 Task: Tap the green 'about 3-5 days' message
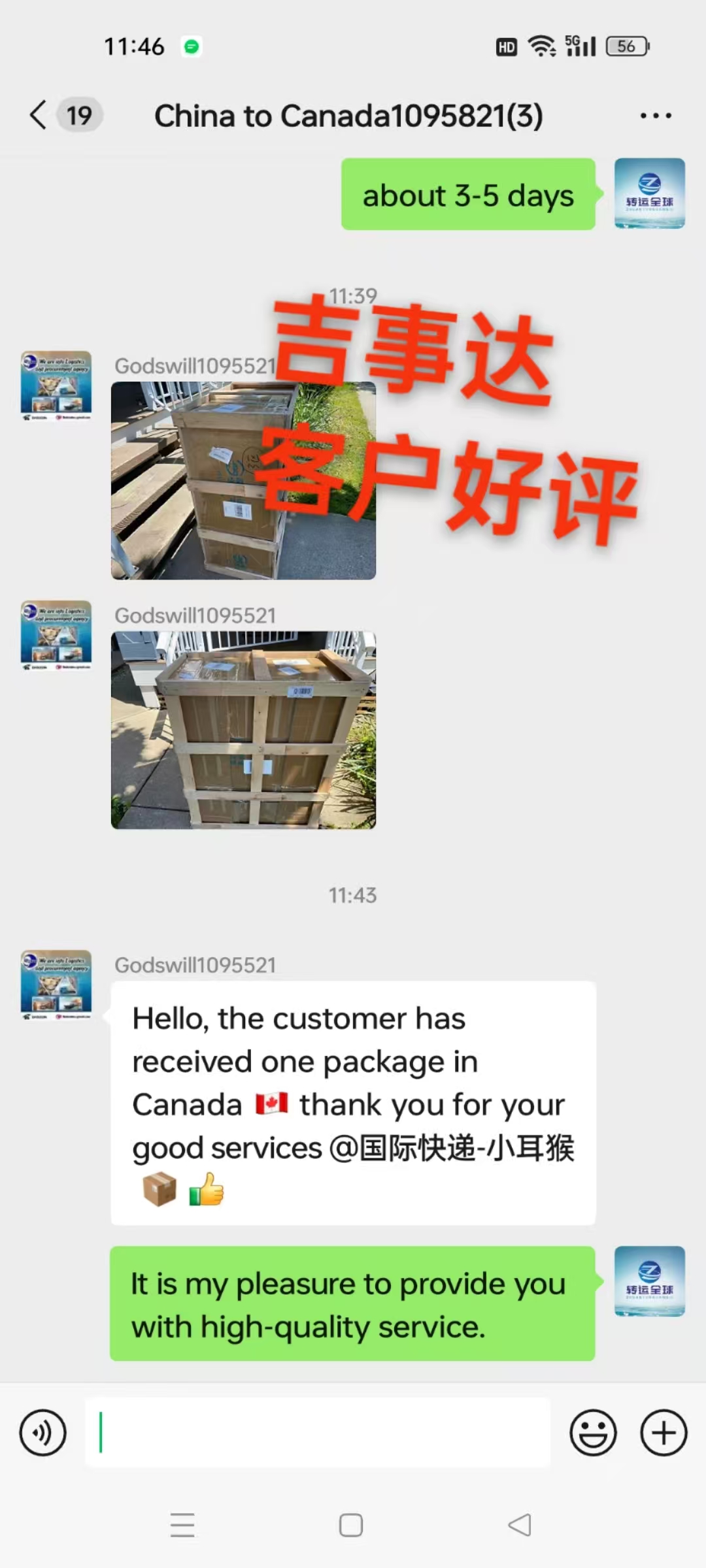tap(468, 195)
